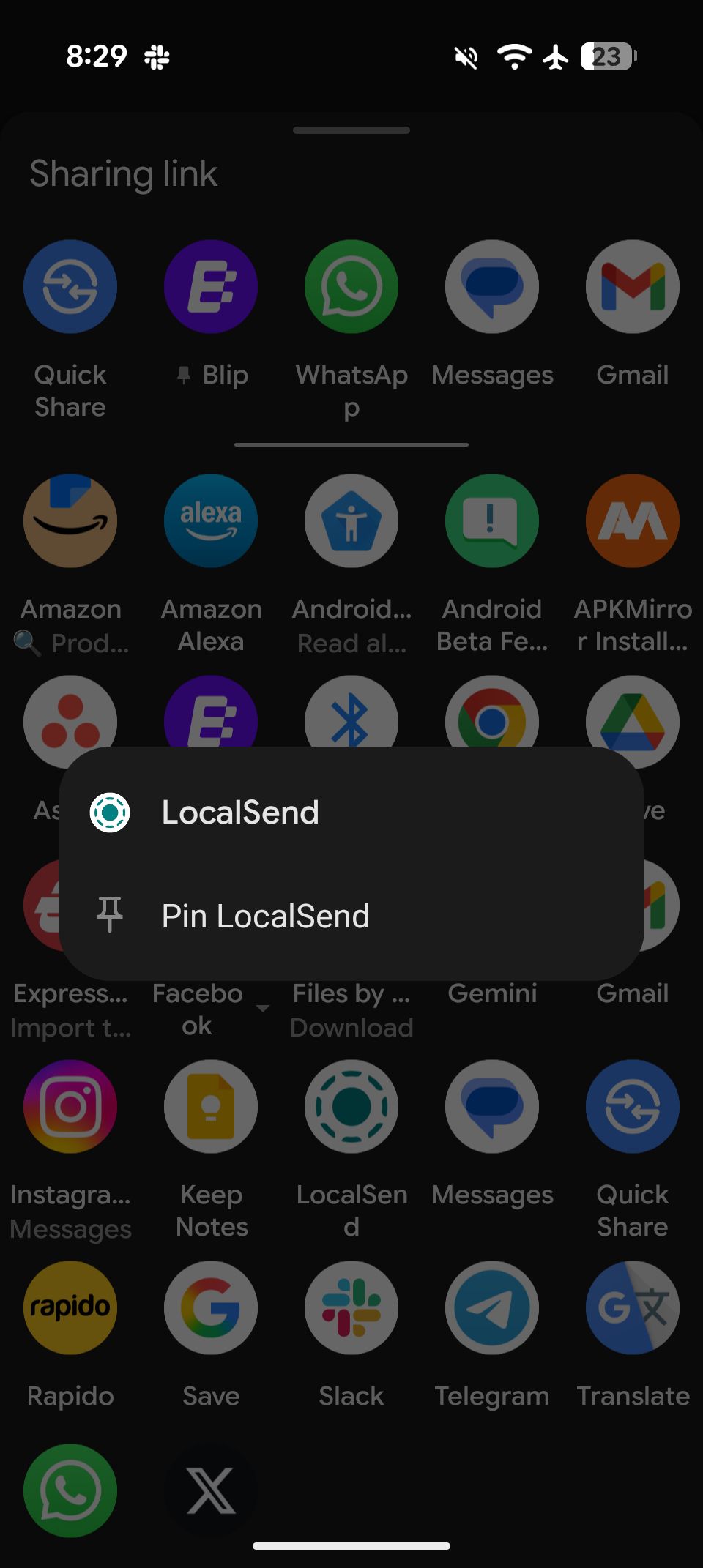Open Google Translate from the list
The image size is (703, 1568).
[x=631, y=1308]
